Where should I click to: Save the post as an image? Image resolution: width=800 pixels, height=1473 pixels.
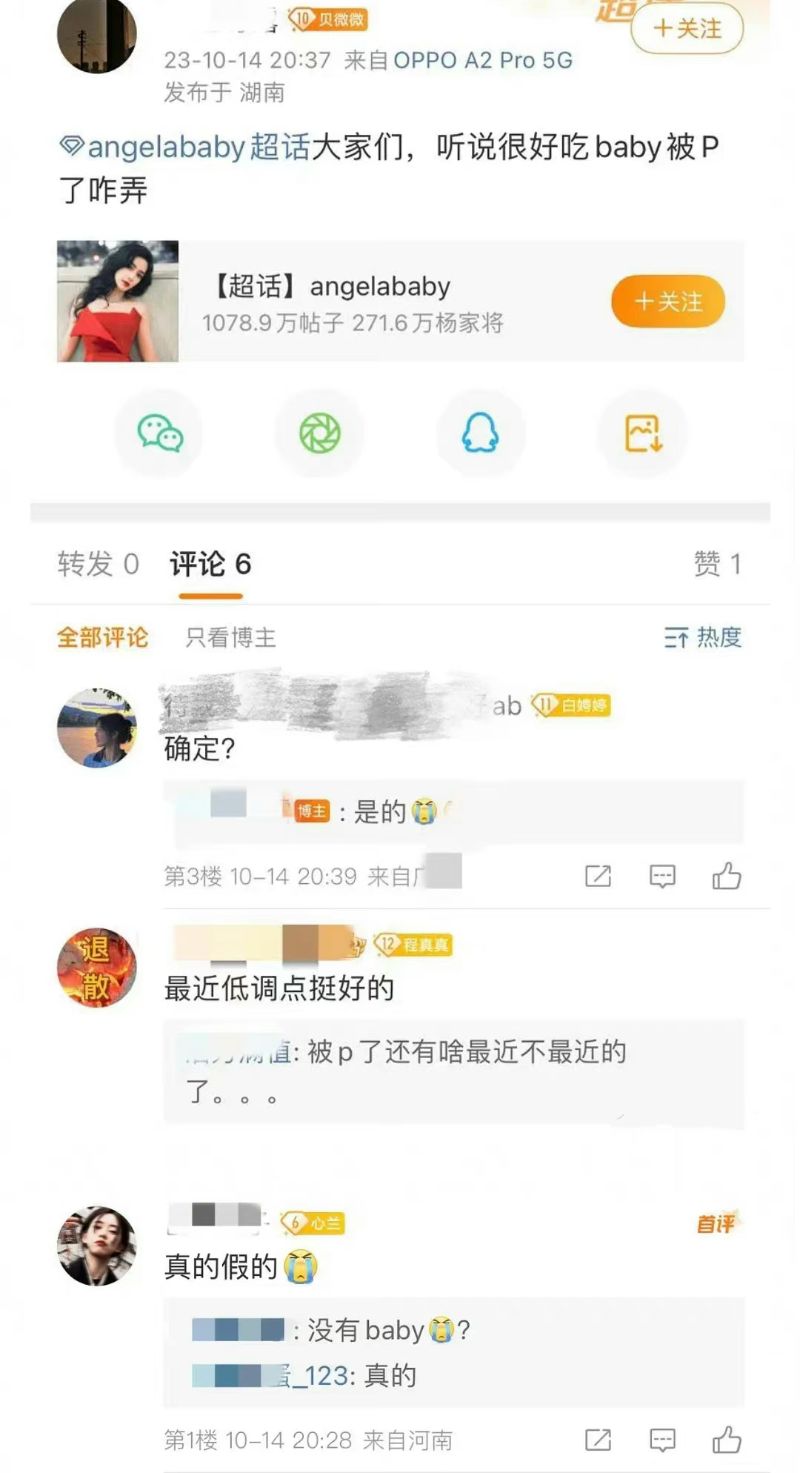click(x=642, y=433)
